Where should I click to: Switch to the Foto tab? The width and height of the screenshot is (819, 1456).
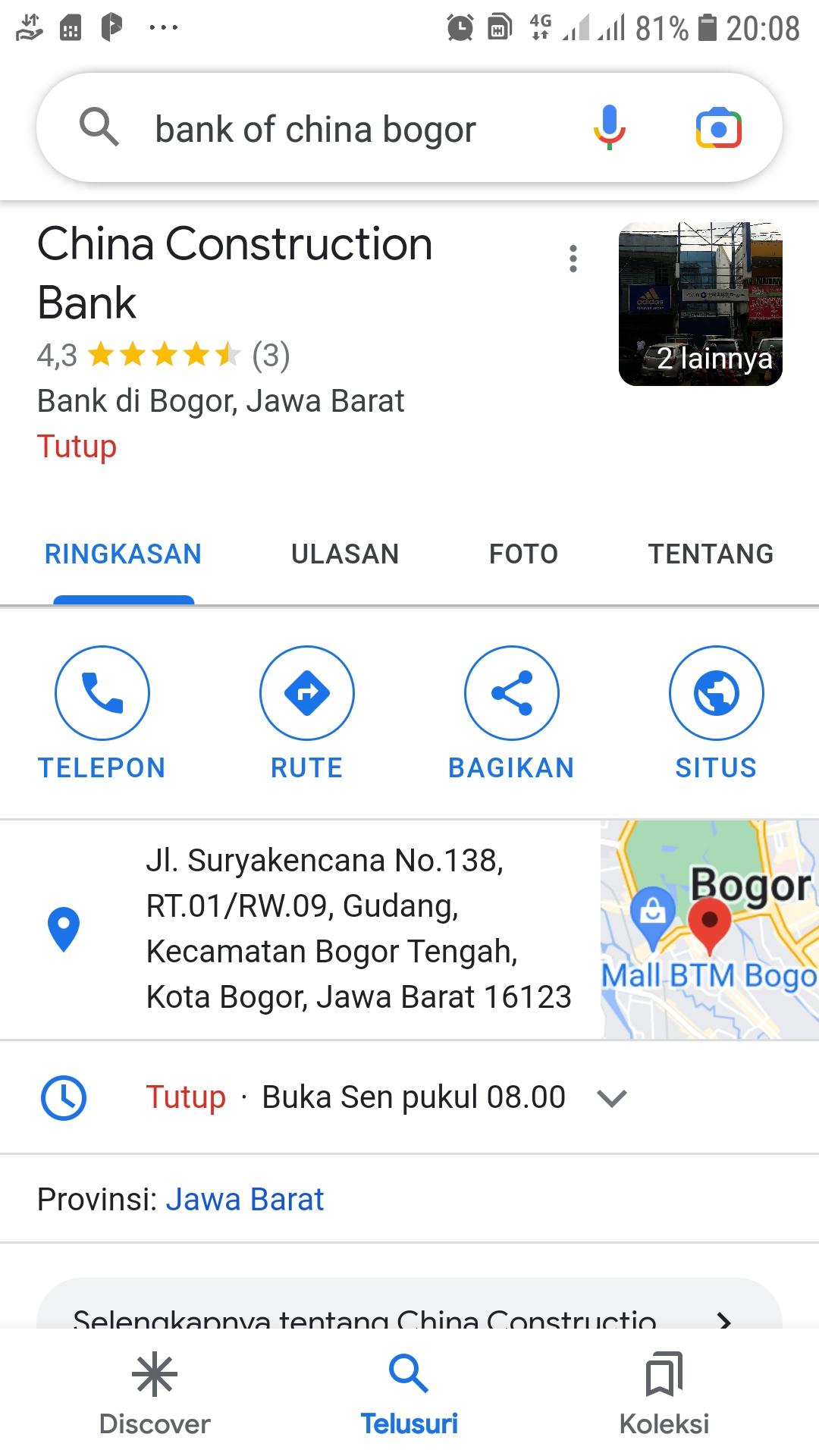(523, 554)
